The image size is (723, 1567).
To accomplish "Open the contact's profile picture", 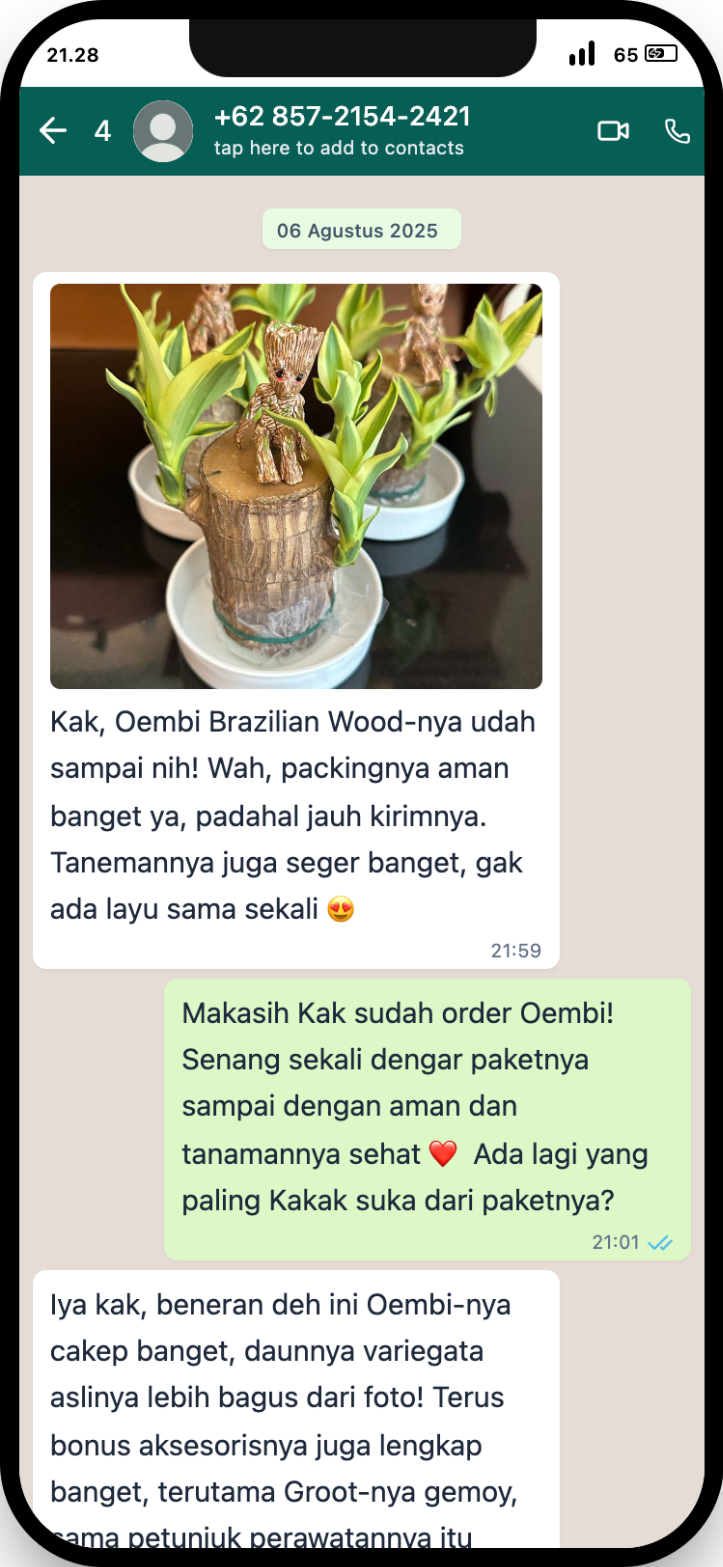I will 163,131.
